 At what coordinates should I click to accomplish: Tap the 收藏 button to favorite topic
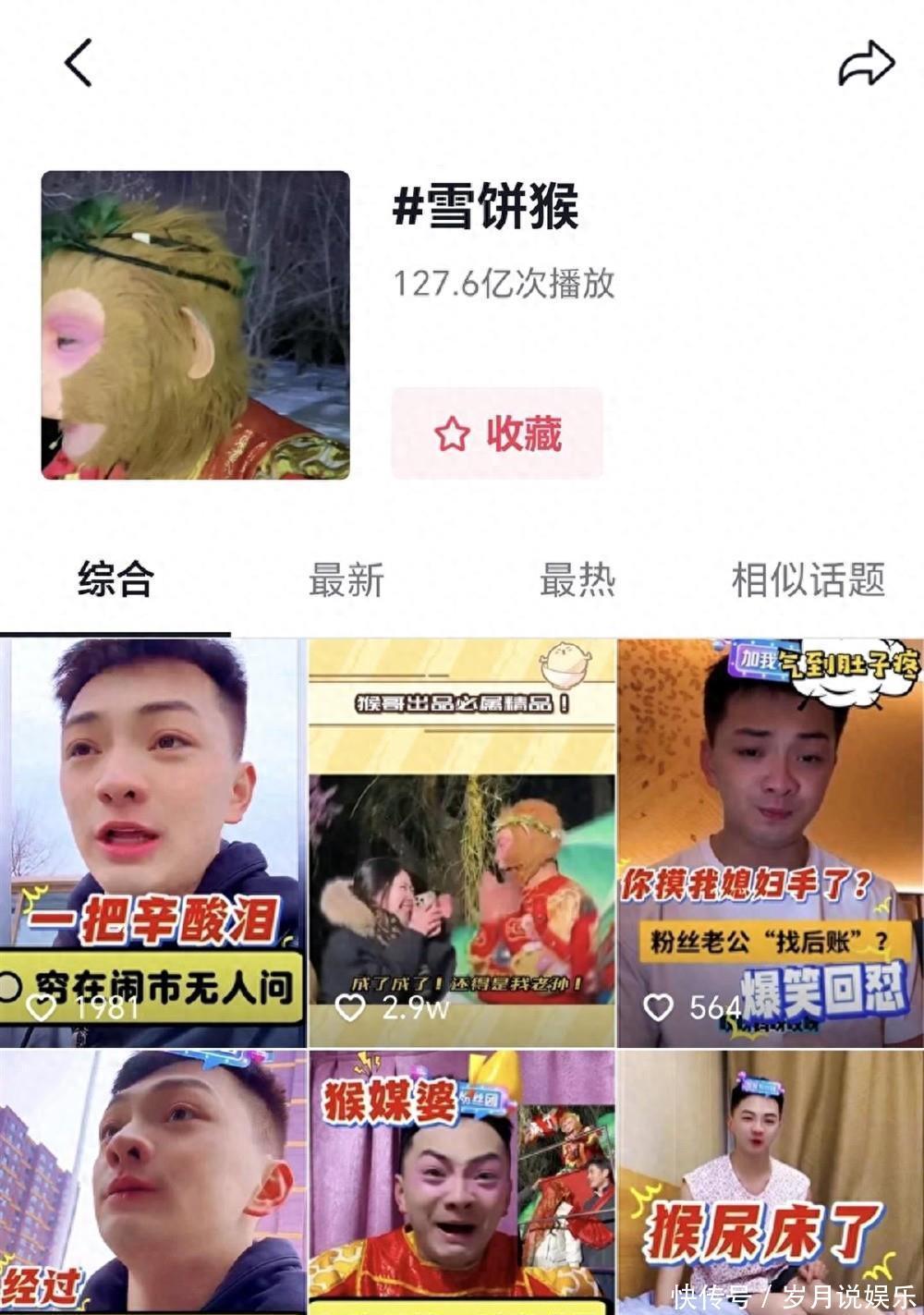(497, 433)
